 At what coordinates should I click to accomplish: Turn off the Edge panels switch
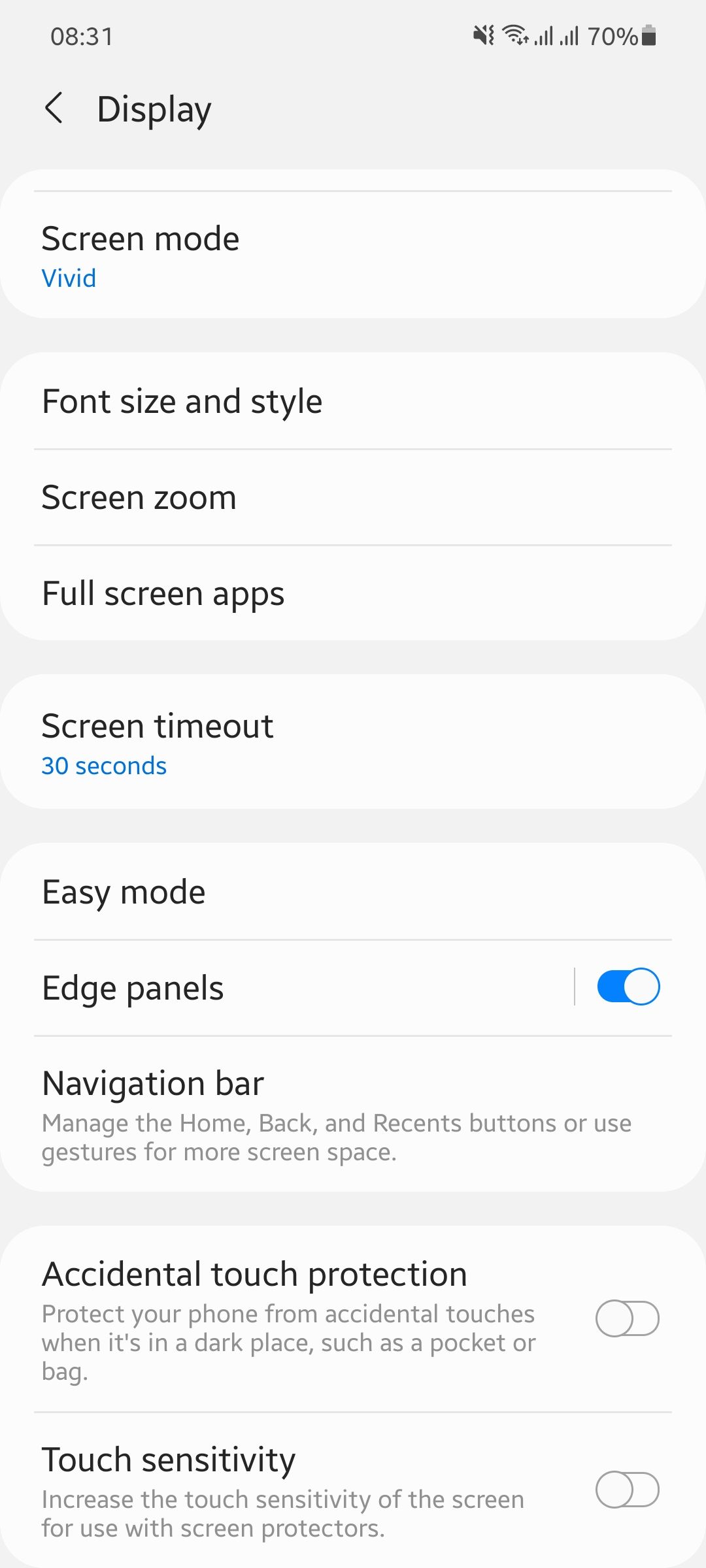click(628, 987)
